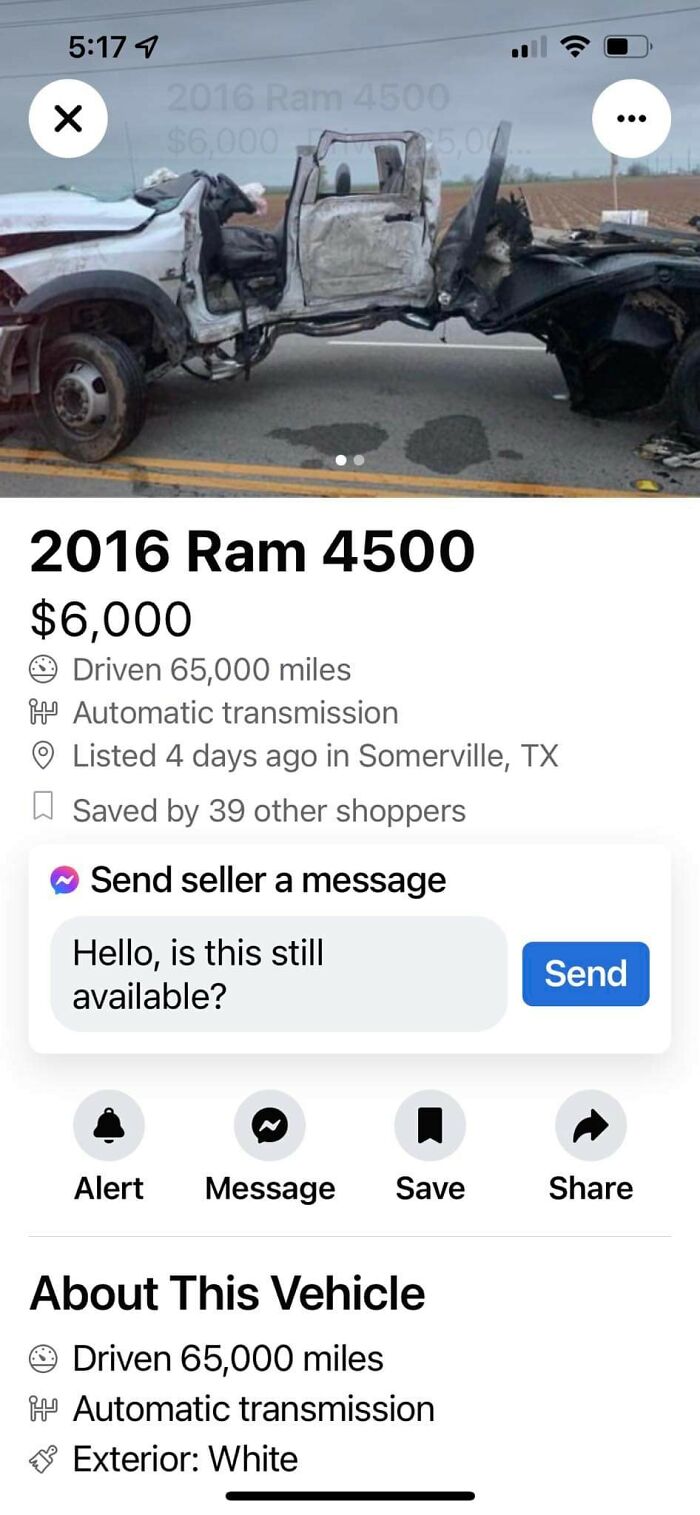Close the vehicle listing
This screenshot has height=1515, width=700.
(67, 119)
